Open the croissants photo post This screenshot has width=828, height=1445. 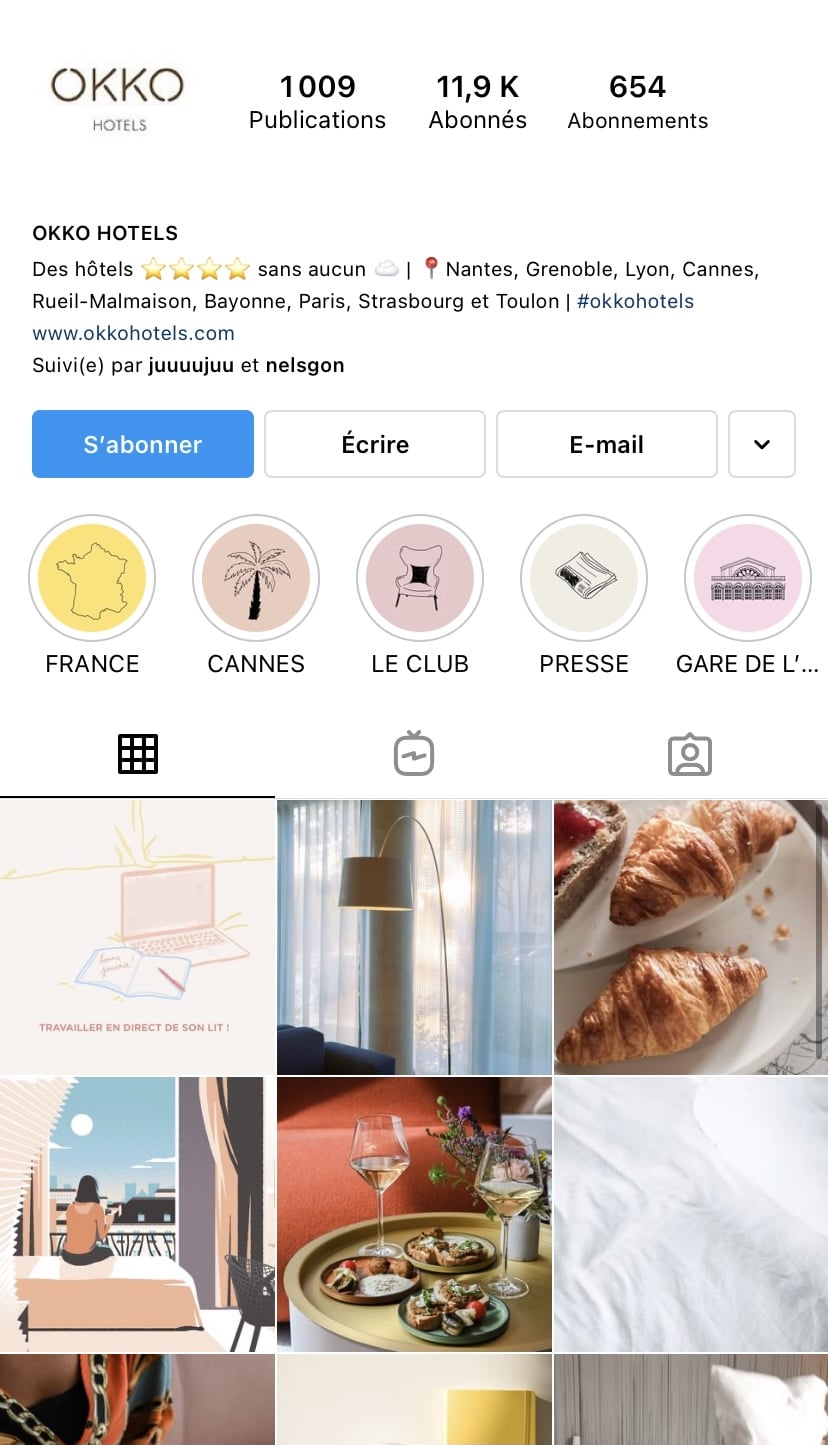click(690, 937)
